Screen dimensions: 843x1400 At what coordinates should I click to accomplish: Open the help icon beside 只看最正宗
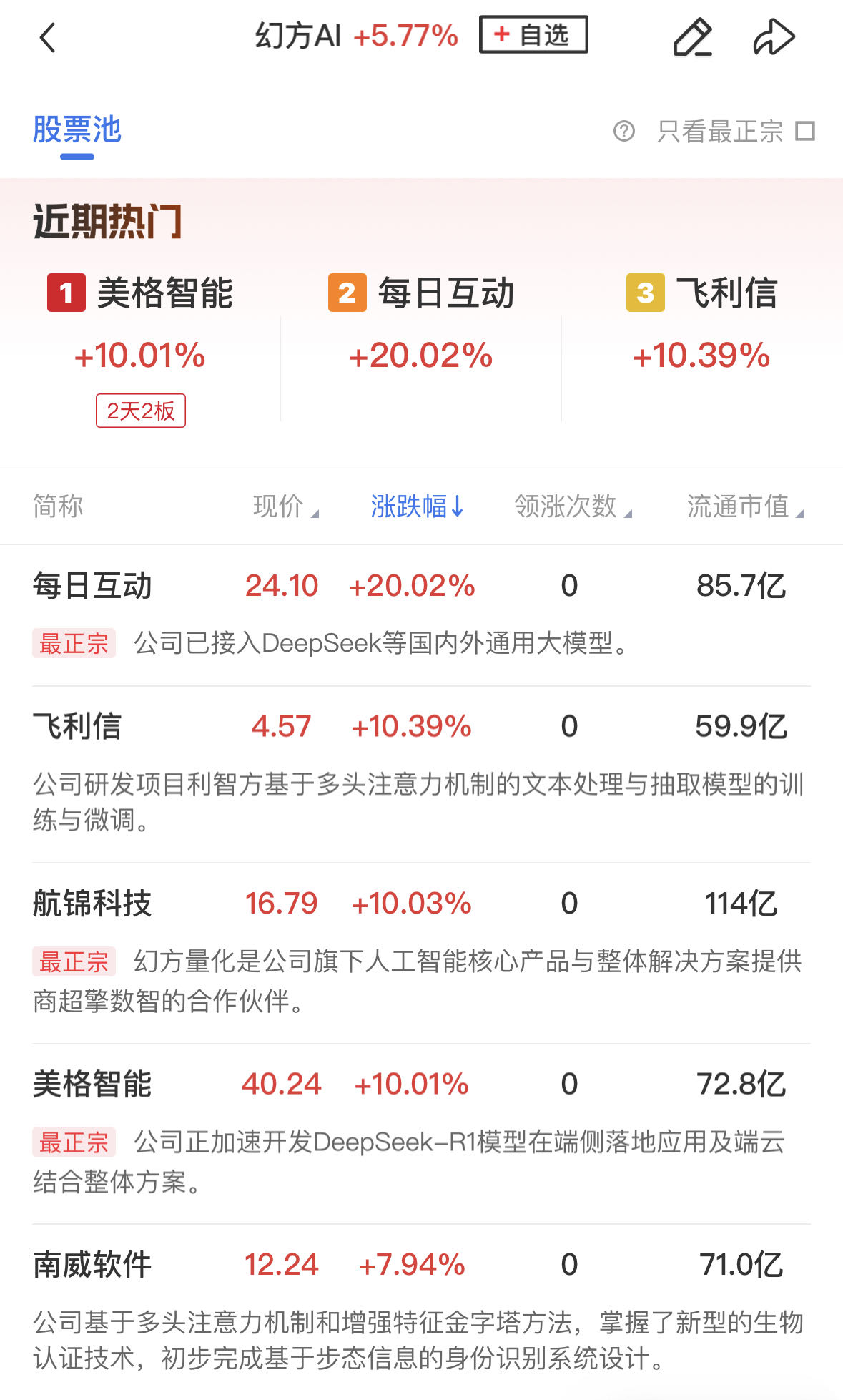(623, 132)
